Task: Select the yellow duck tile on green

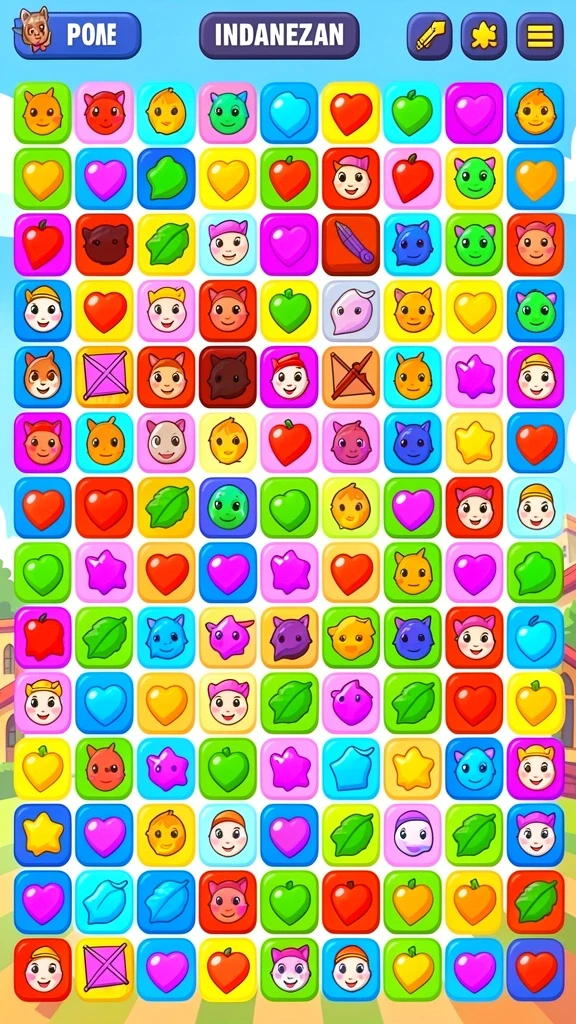Action: [x=351, y=637]
